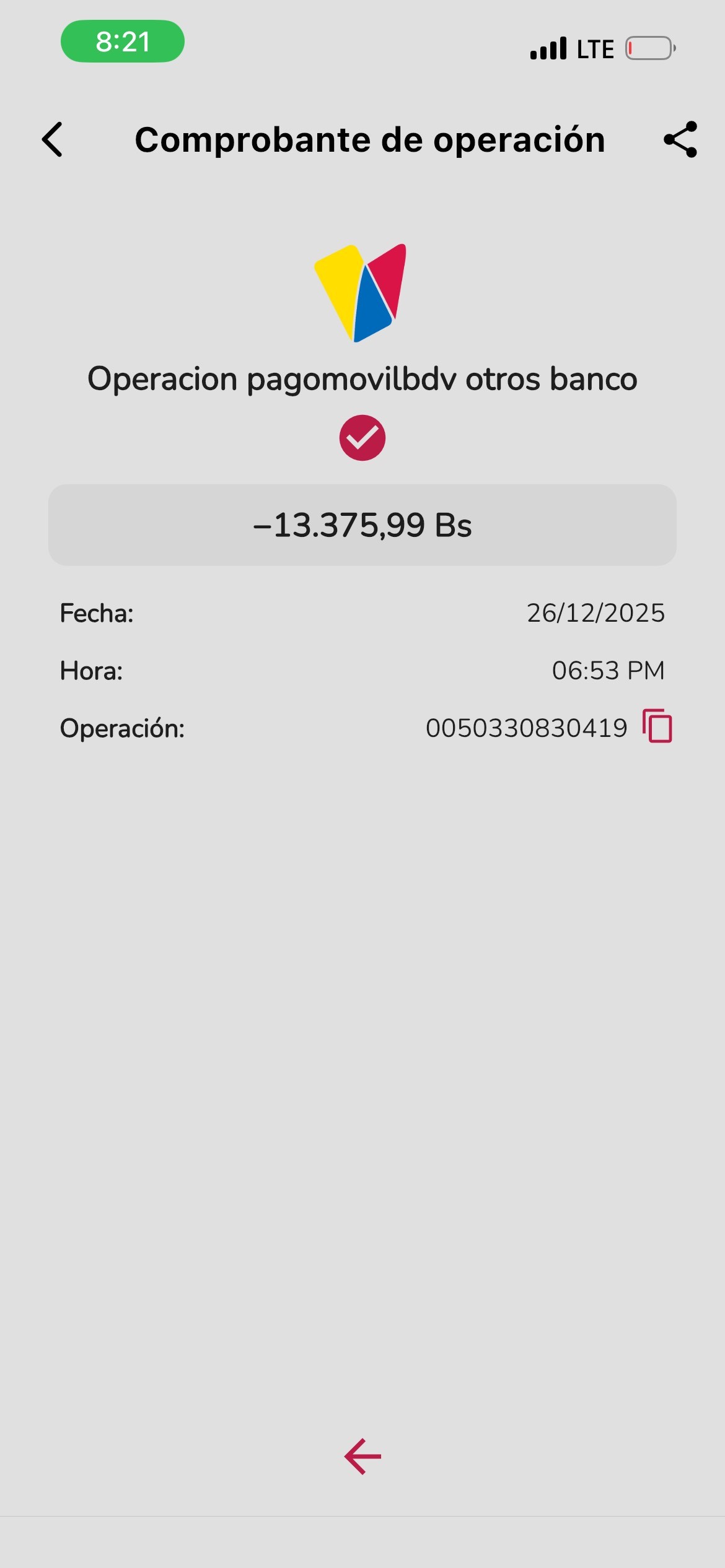Tap the red back arrow at the bottom

(x=362, y=1457)
